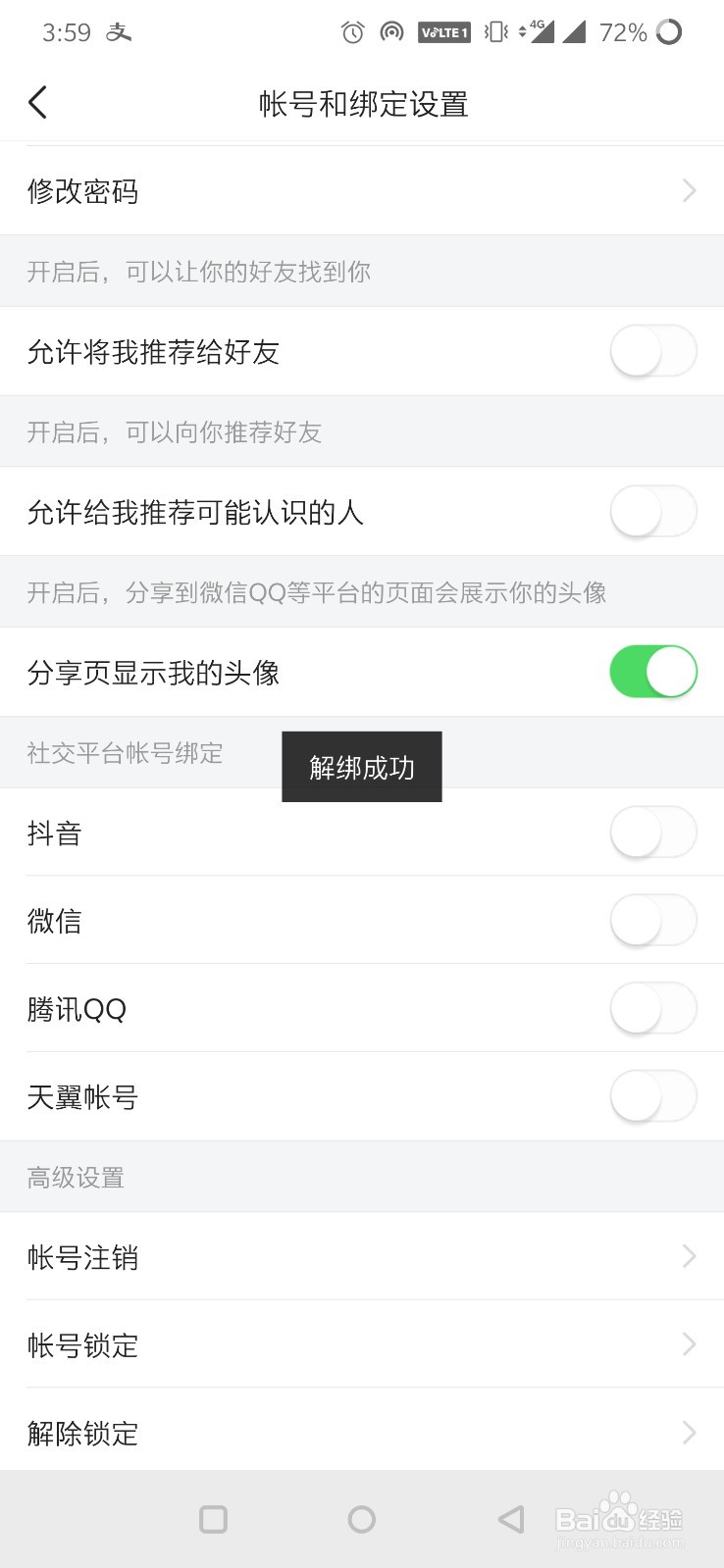Enable 允许给我推荐可能认识的人 switch

click(653, 511)
